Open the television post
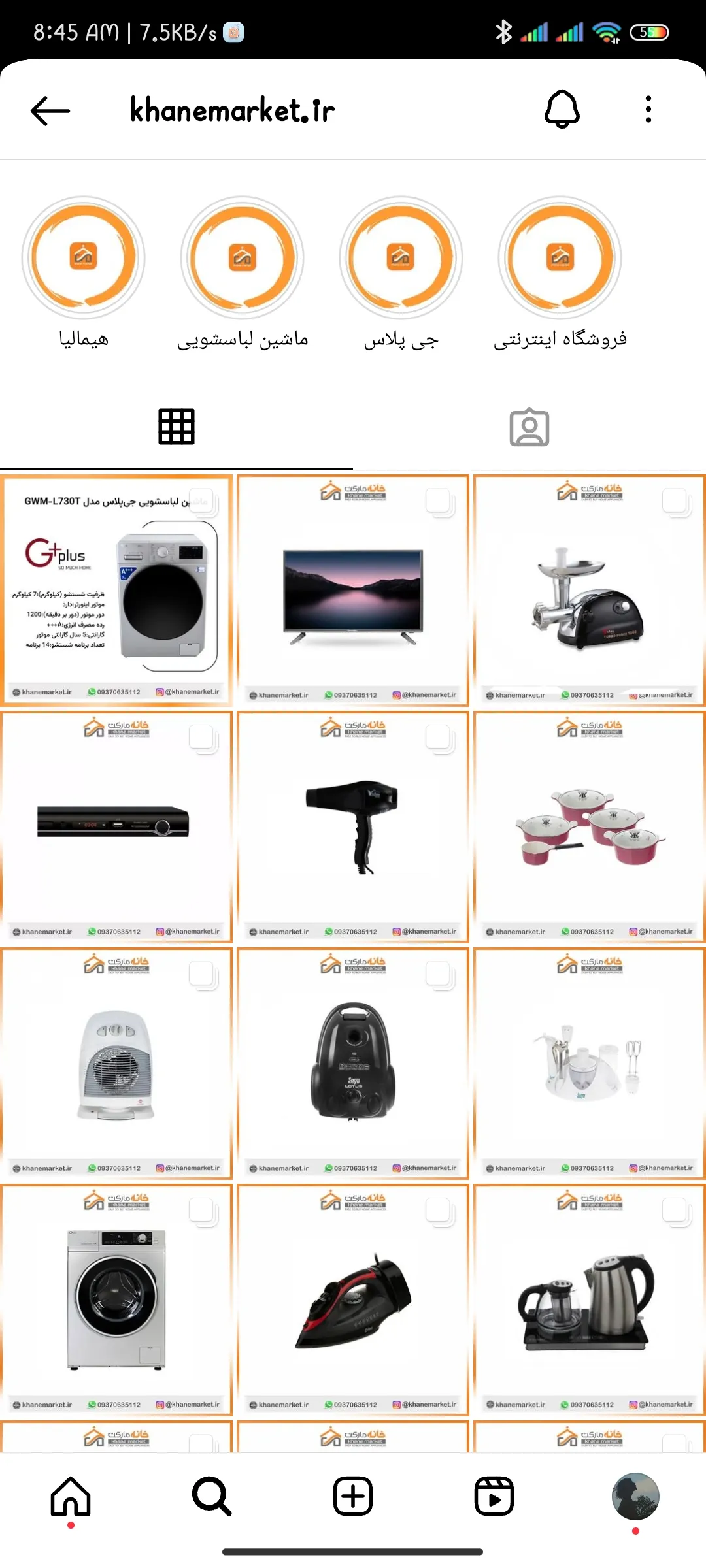The image size is (706, 1568). coord(353,591)
